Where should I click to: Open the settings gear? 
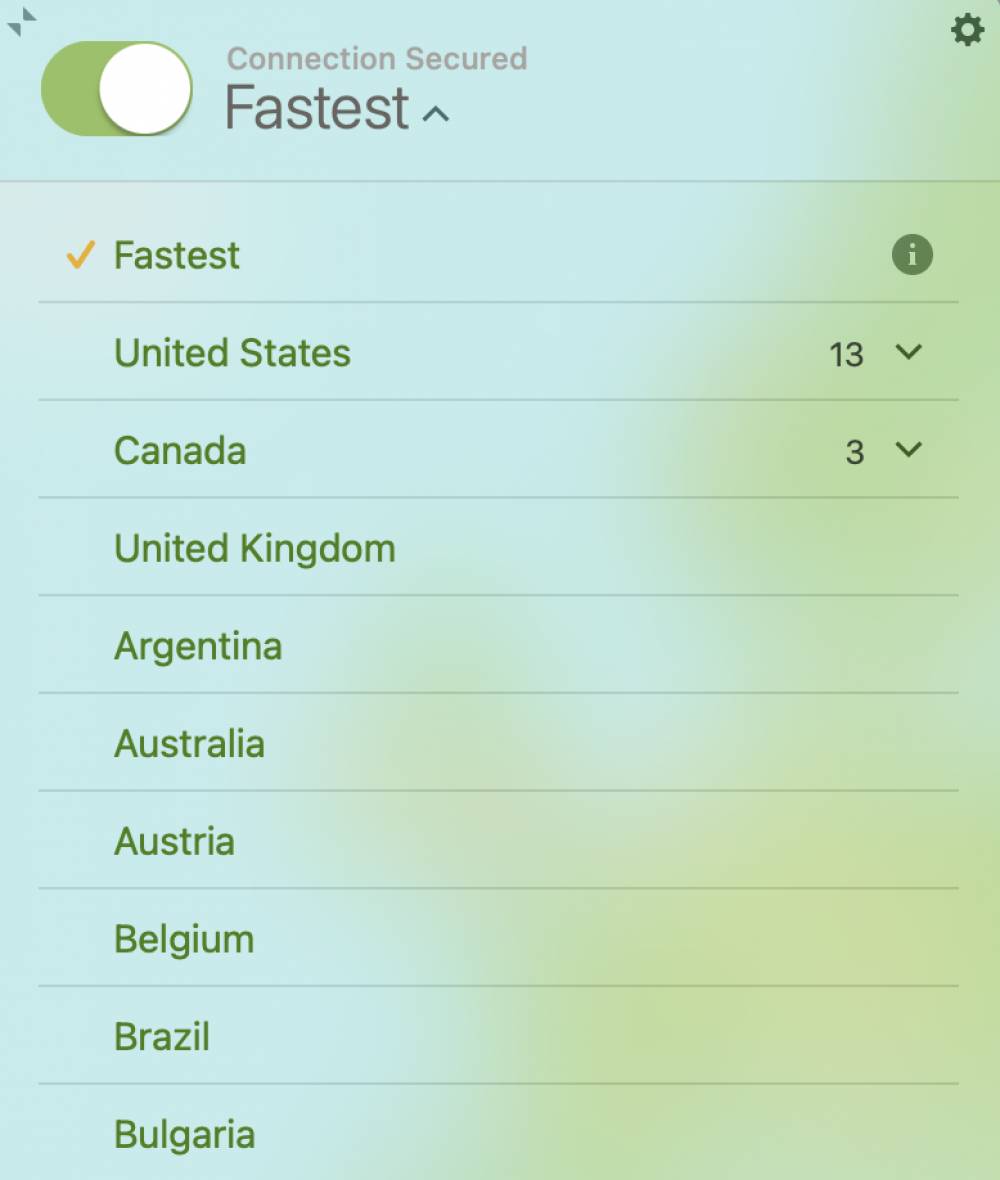point(966,31)
